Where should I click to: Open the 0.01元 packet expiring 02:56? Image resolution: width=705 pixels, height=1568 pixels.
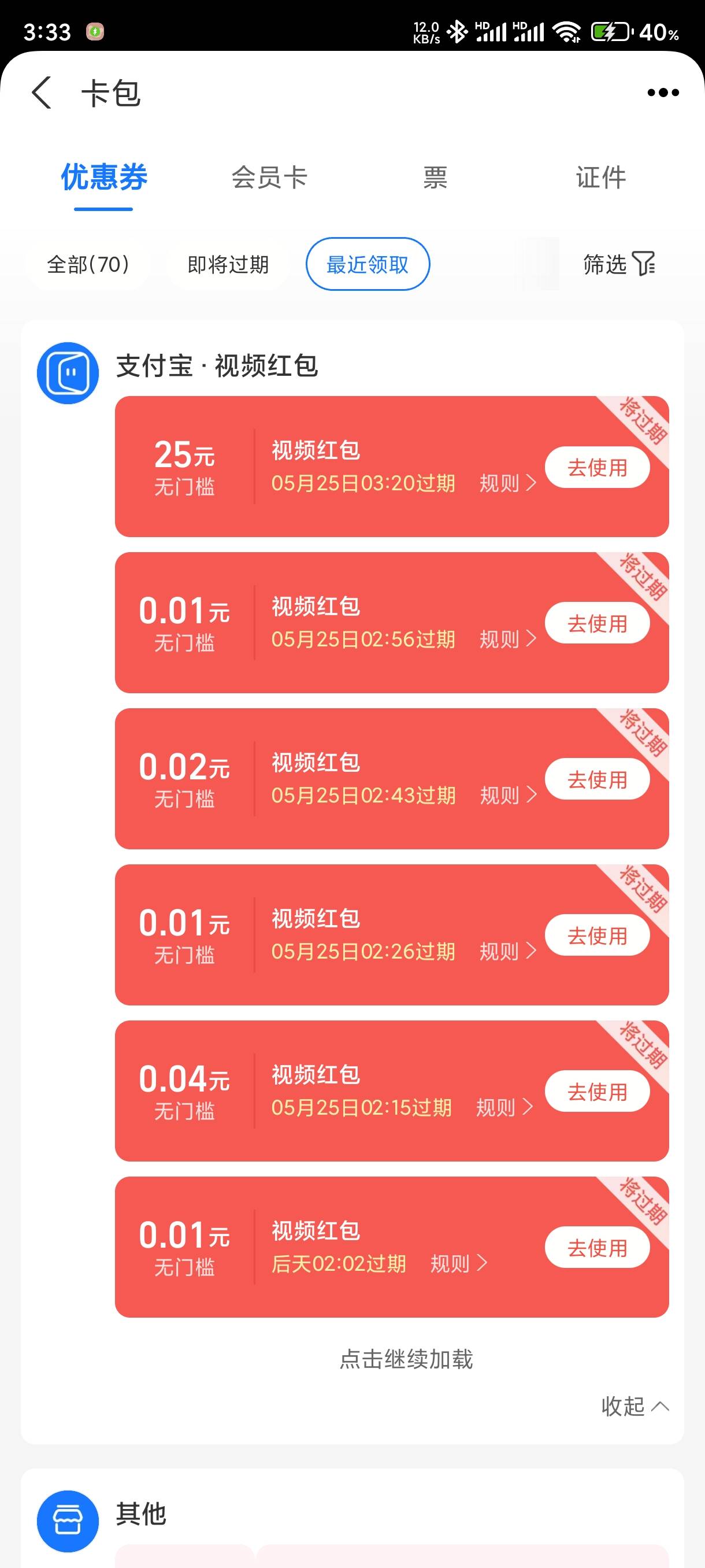(392, 623)
